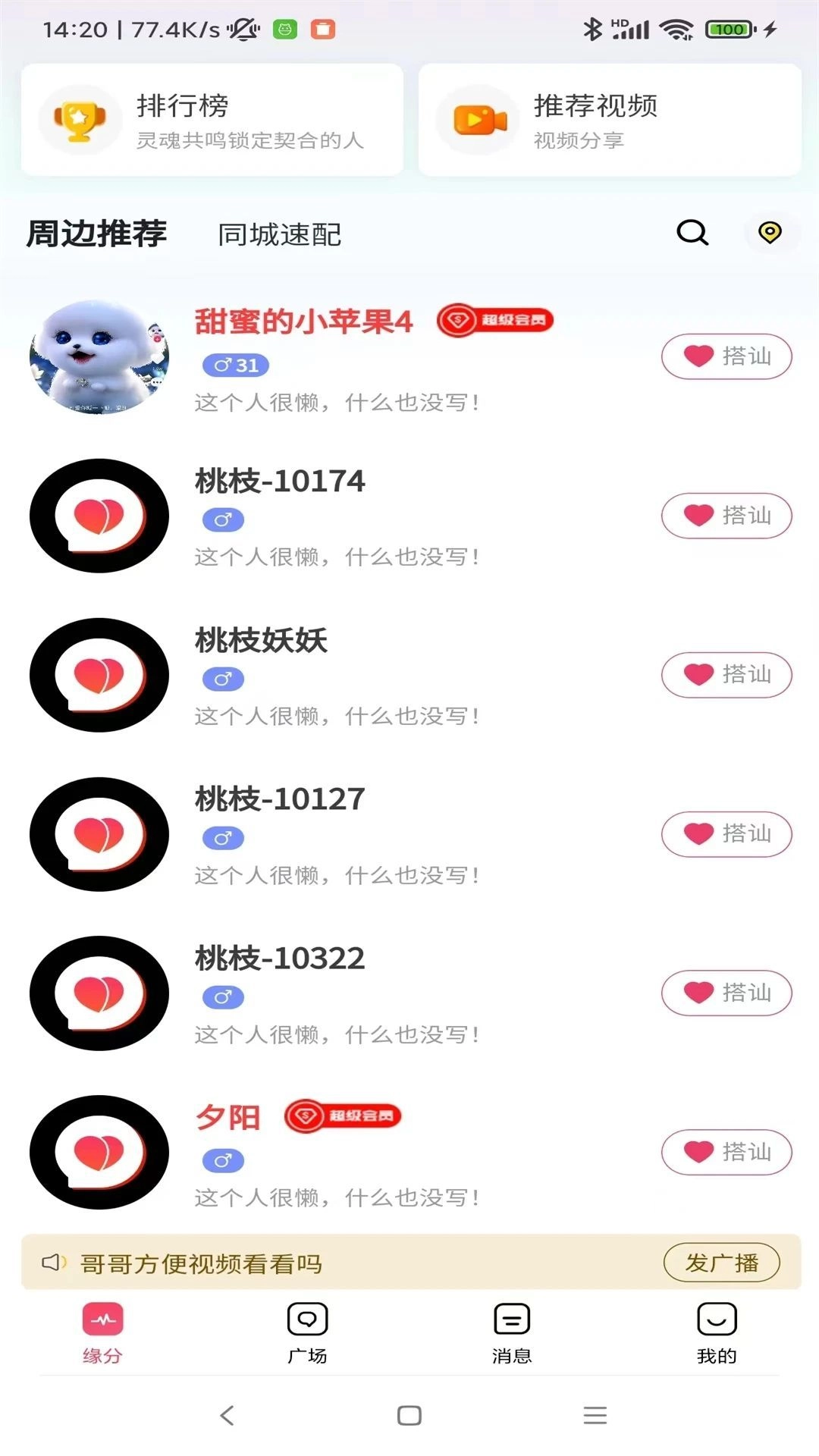The image size is (819, 1456).
Task: Click the 发广播 button
Action: tap(721, 1262)
